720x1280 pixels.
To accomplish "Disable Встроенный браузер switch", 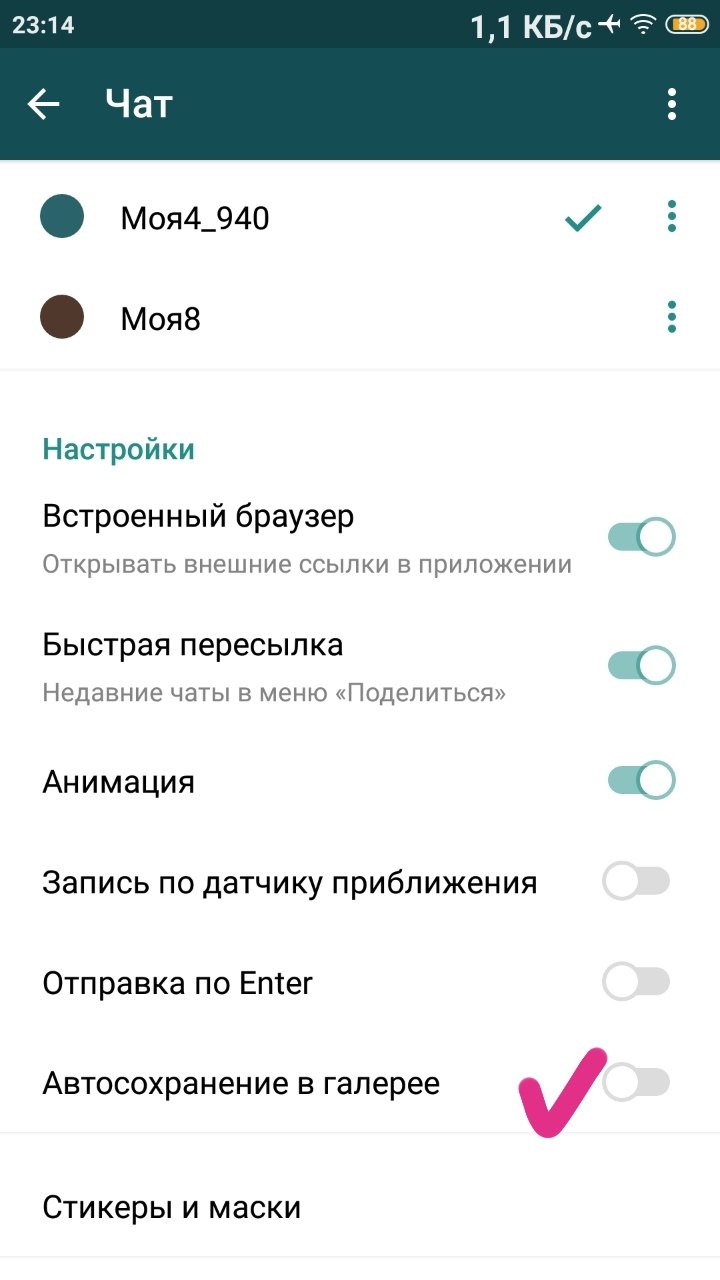I will [x=642, y=537].
